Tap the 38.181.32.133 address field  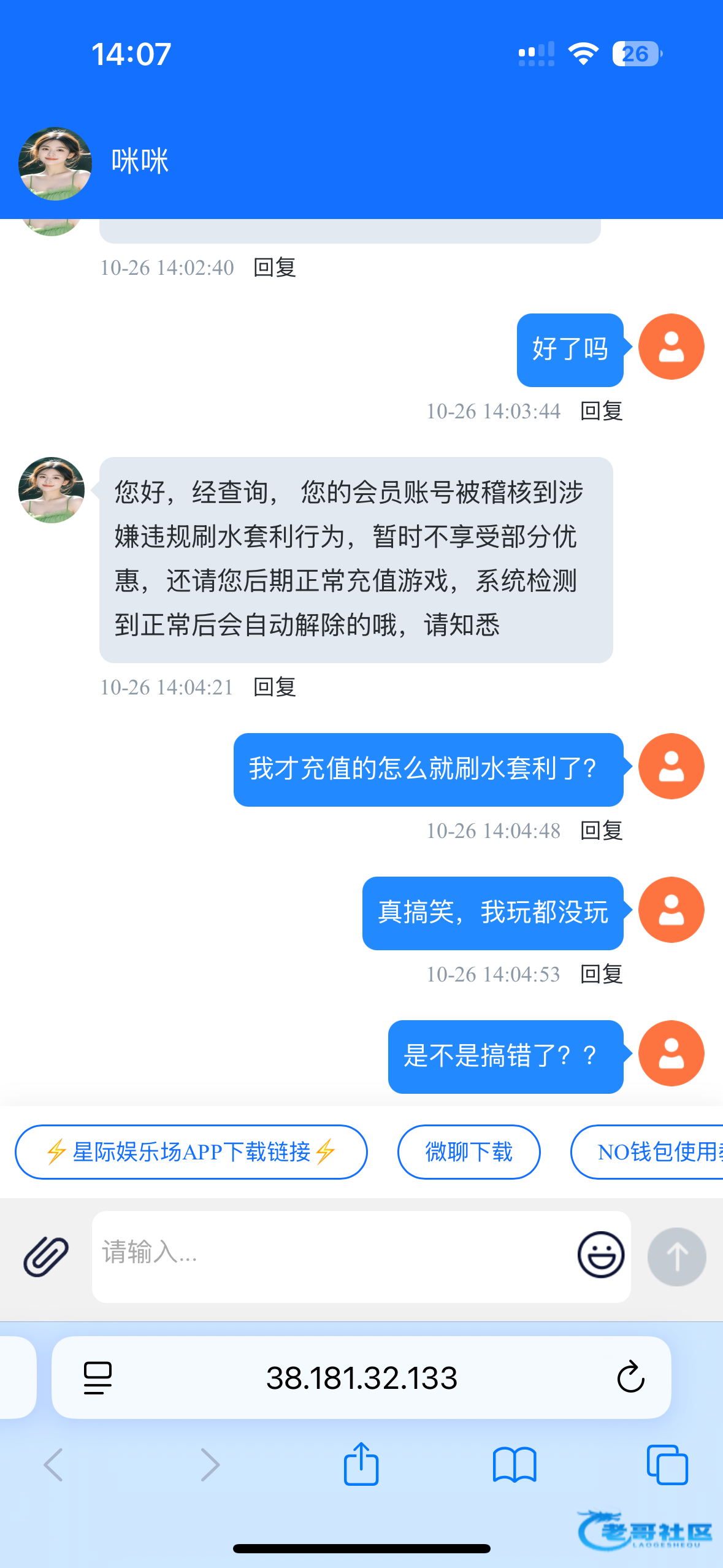point(362,1377)
